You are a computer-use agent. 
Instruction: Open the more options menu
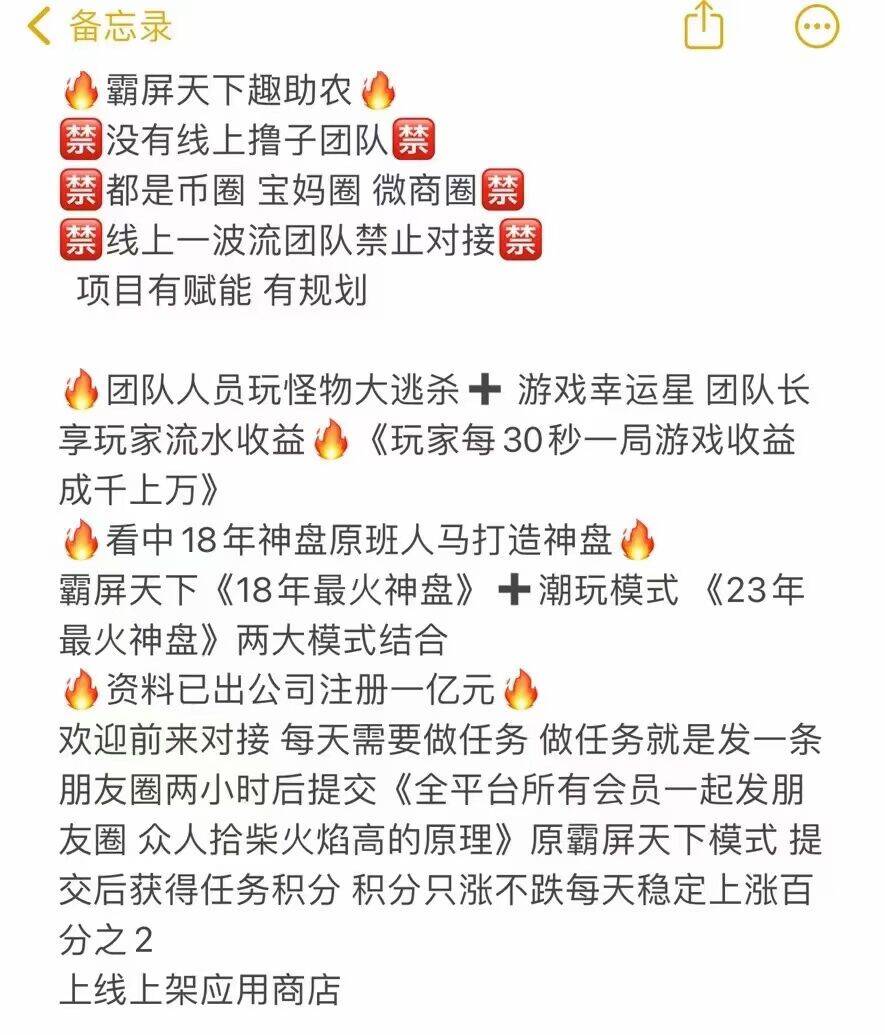point(816,27)
